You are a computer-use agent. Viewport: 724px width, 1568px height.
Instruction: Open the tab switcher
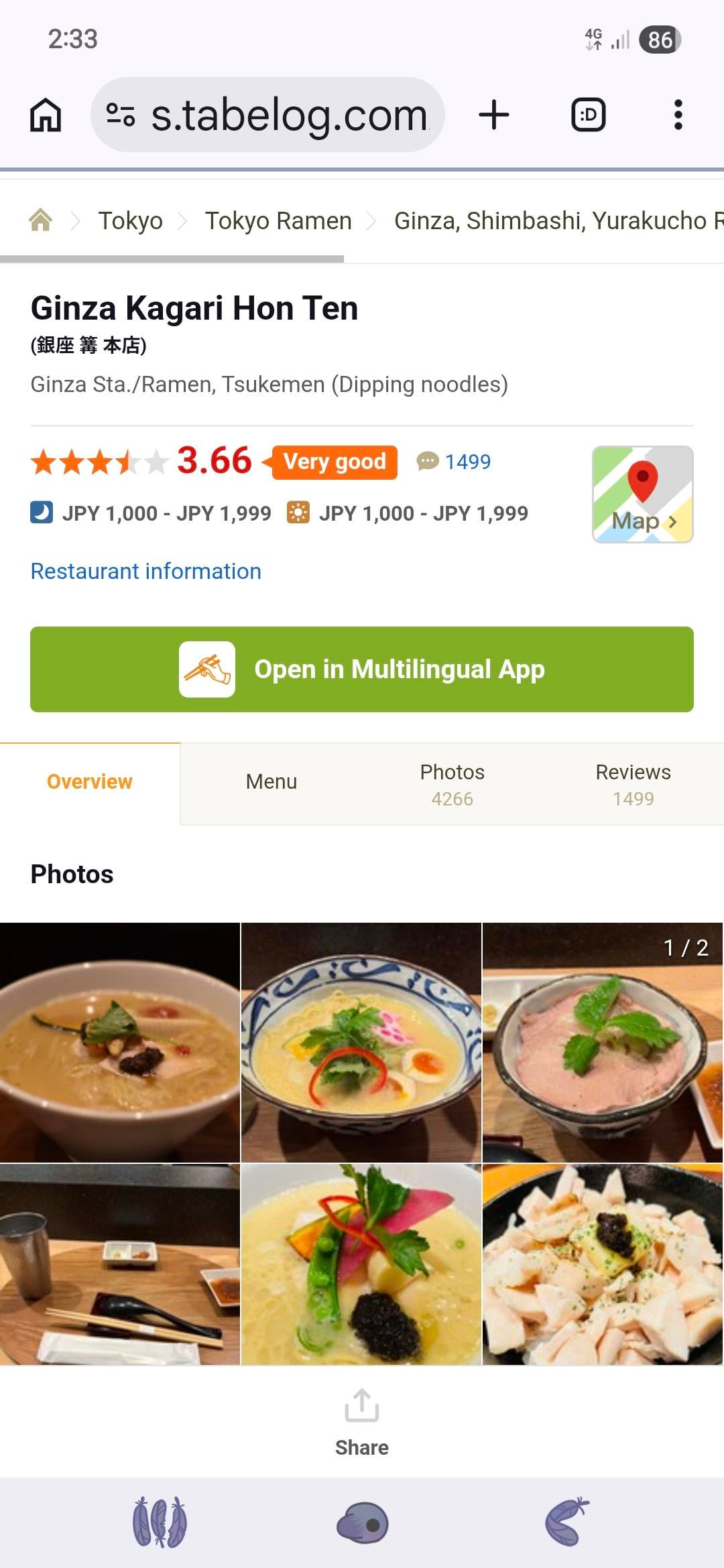pyautogui.click(x=588, y=115)
